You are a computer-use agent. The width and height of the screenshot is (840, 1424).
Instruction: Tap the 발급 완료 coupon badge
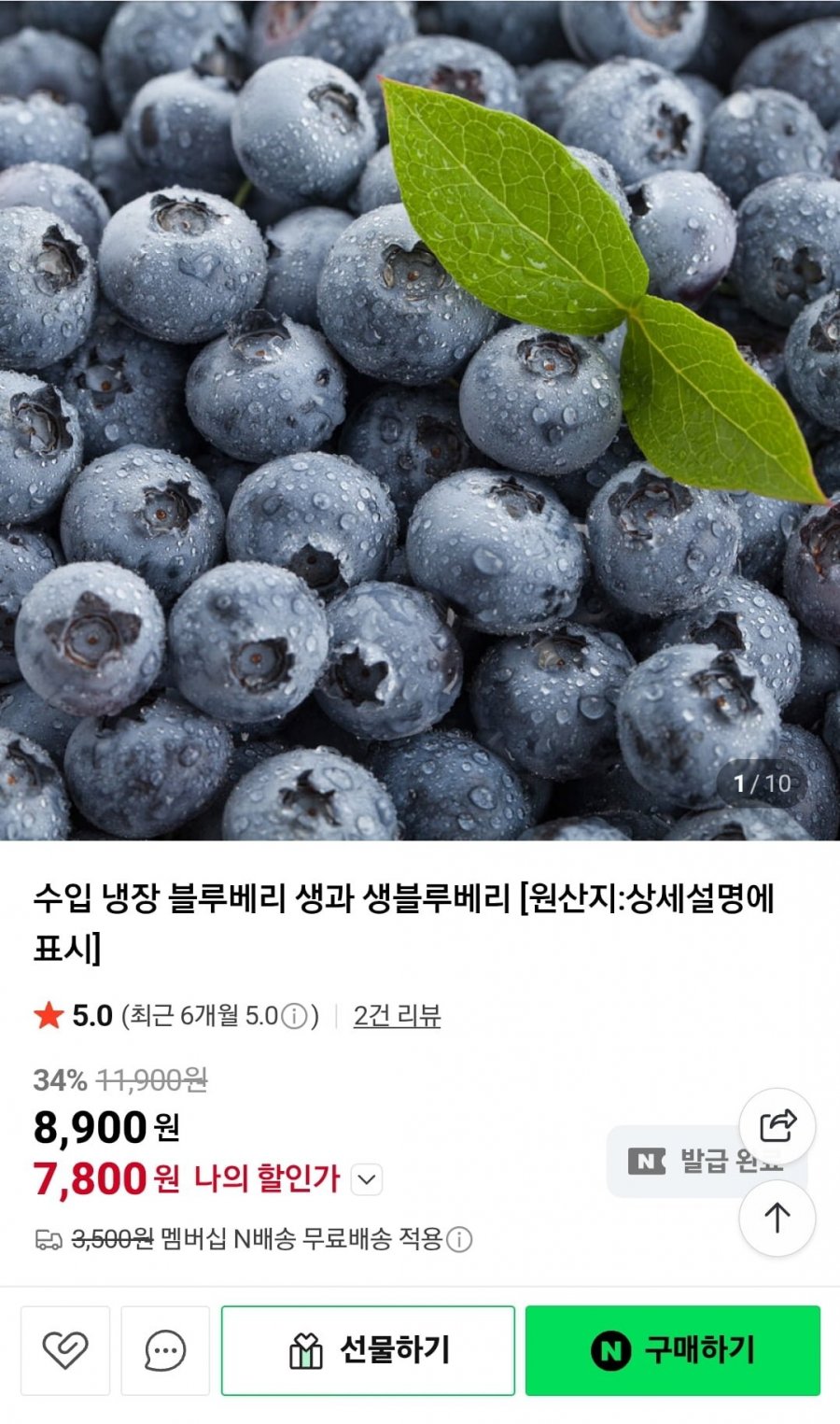click(x=672, y=1162)
